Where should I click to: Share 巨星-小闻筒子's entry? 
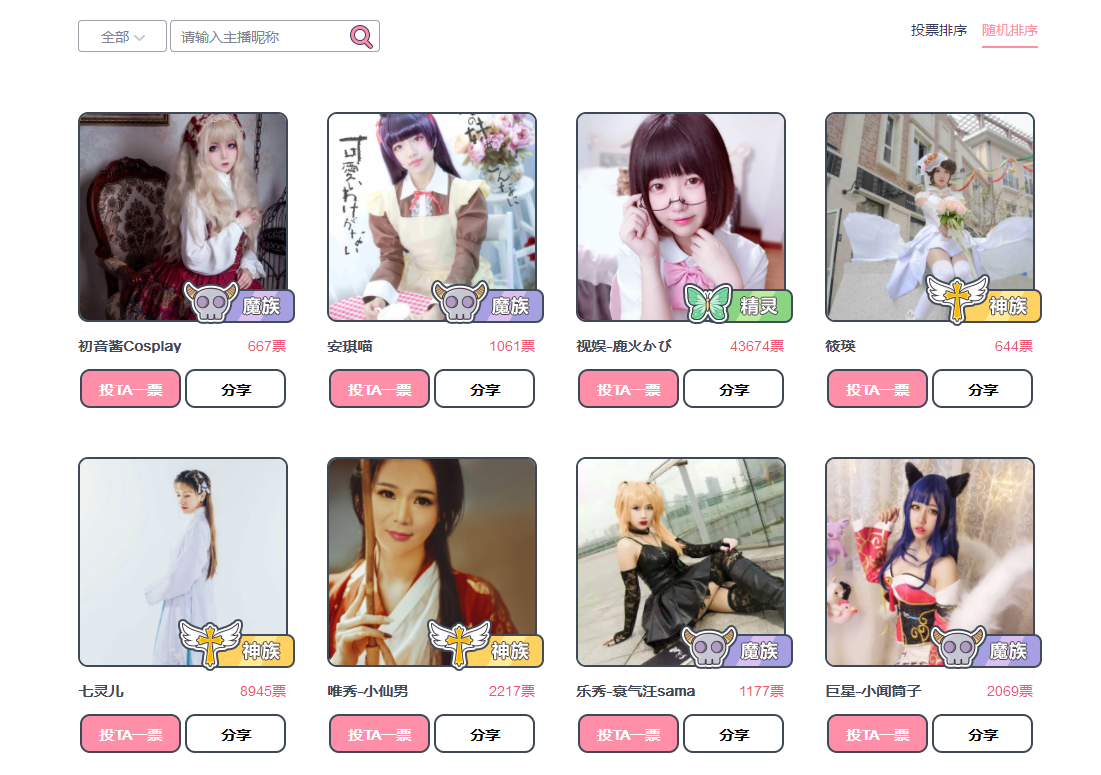[x=982, y=734]
